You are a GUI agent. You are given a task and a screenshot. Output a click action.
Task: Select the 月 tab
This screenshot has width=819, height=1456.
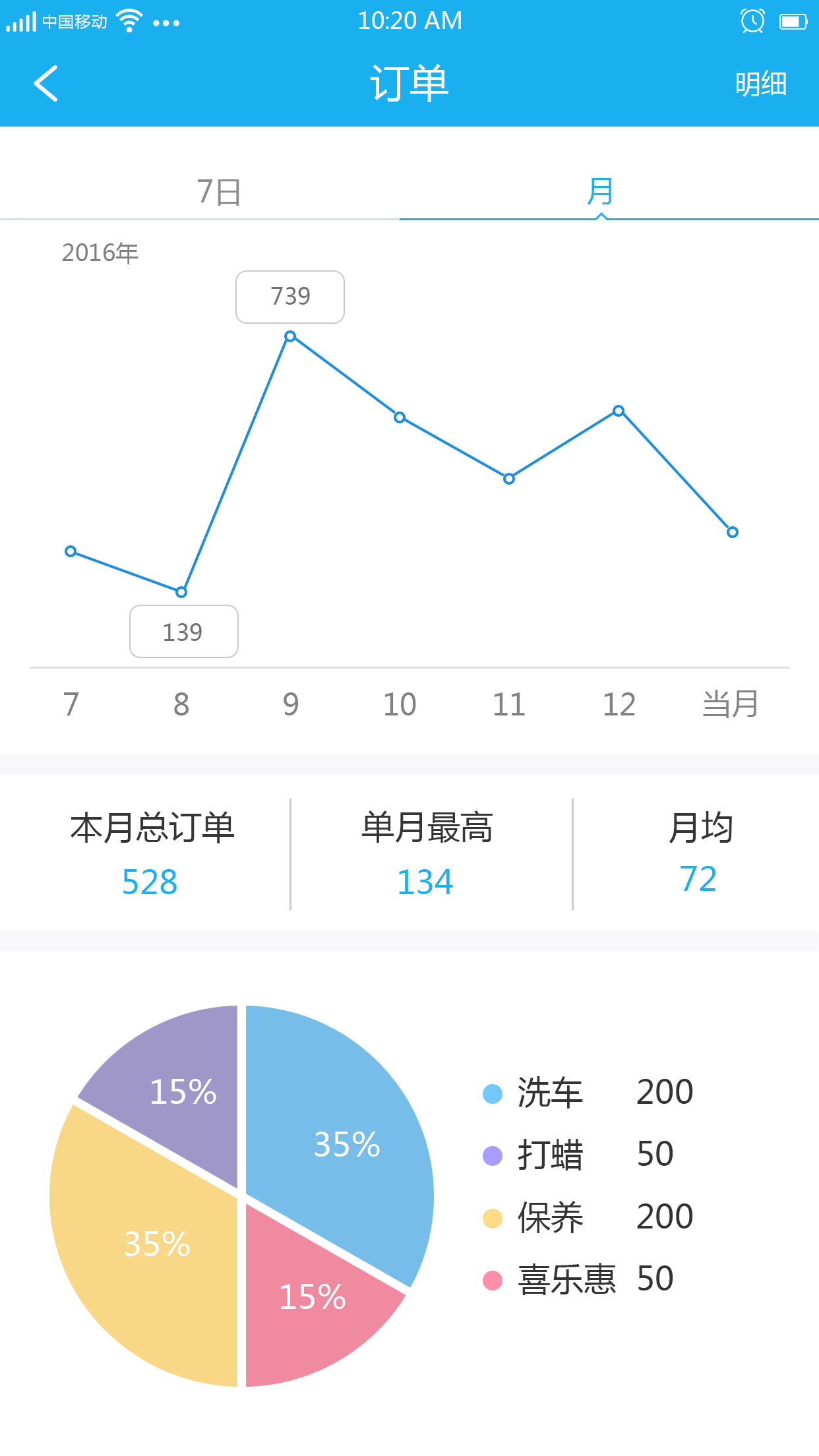click(601, 191)
